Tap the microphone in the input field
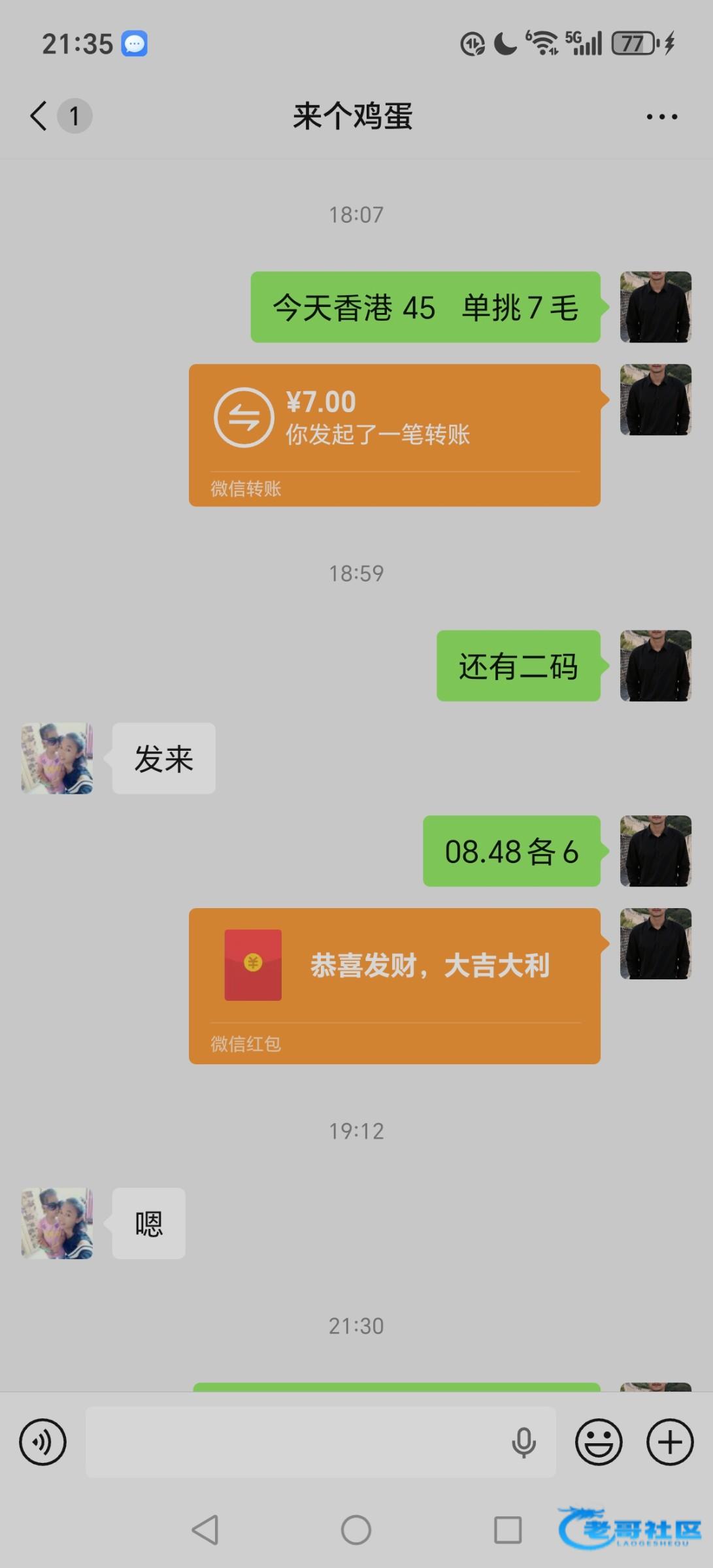Image resolution: width=713 pixels, height=1568 pixels. pyautogui.click(x=523, y=1442)
